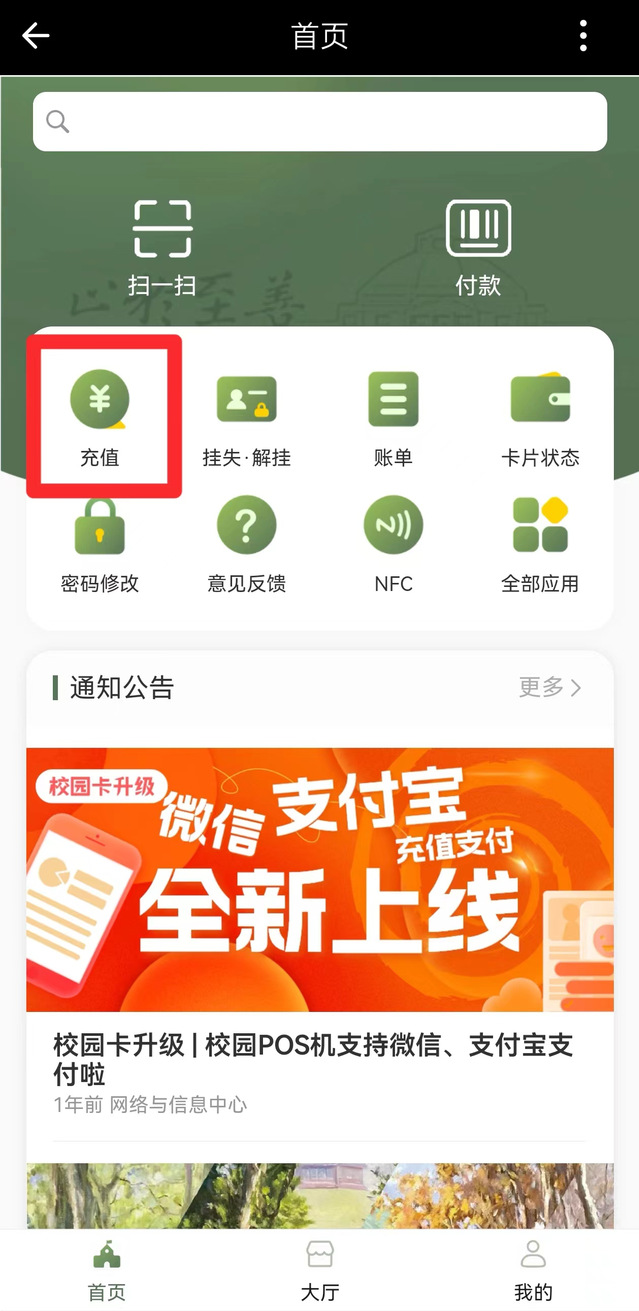Check 卡片状态 card status
Viewport: 639px width, 1311px height.
[x=540, y=416]
